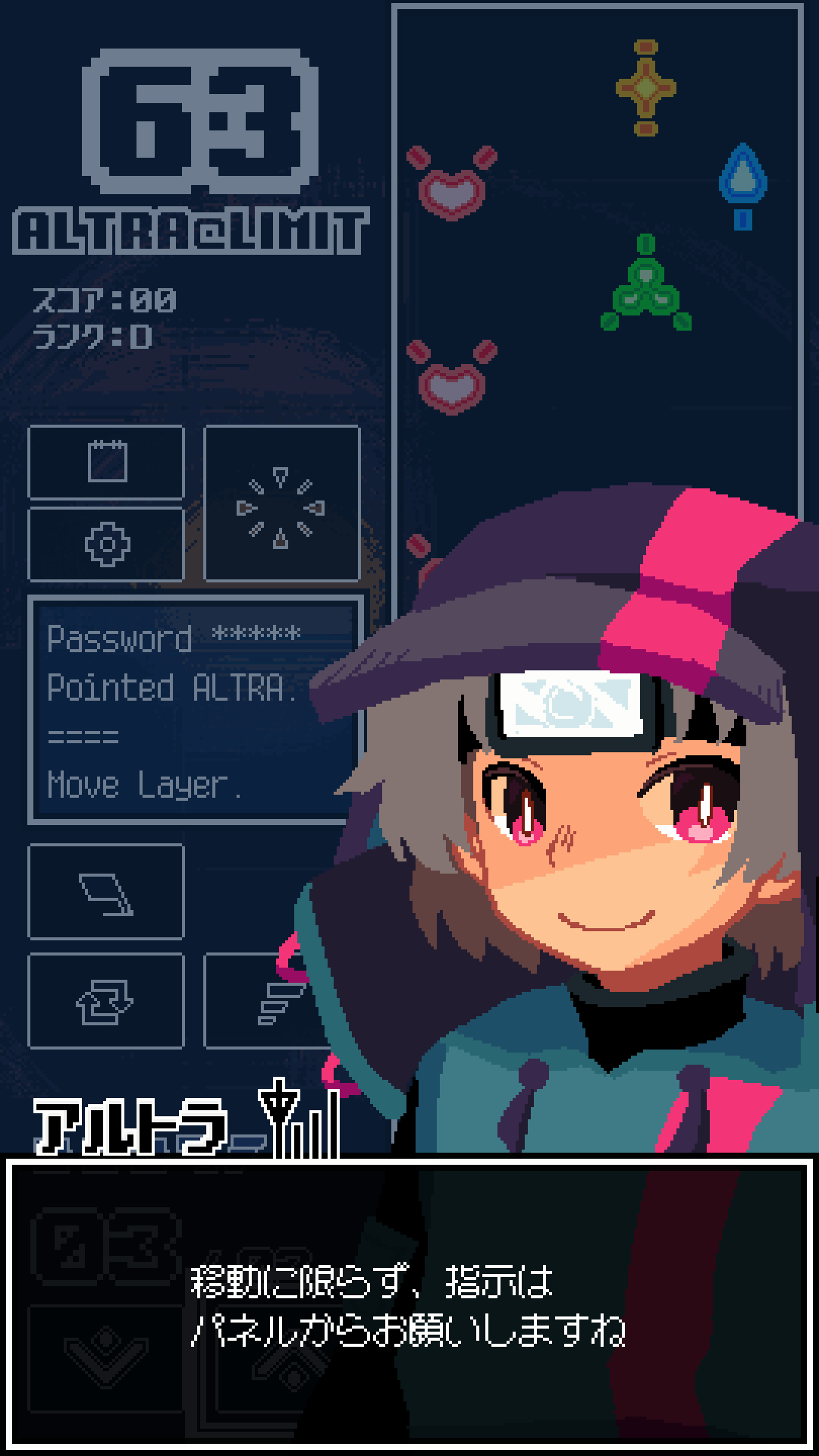819x1456 pixels.
Task: Open the notepad panel button
Action: click(106, 462)
